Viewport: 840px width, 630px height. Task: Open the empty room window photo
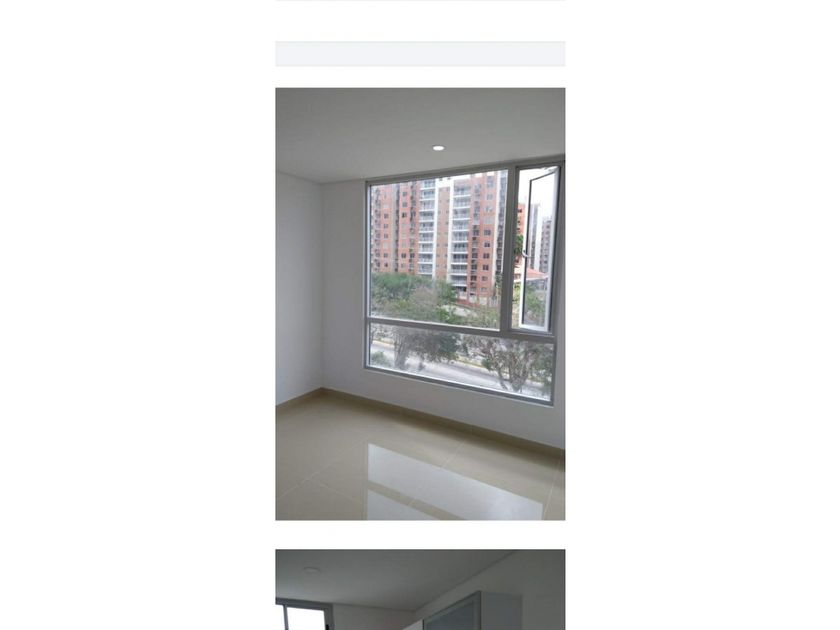click(420, 304)
